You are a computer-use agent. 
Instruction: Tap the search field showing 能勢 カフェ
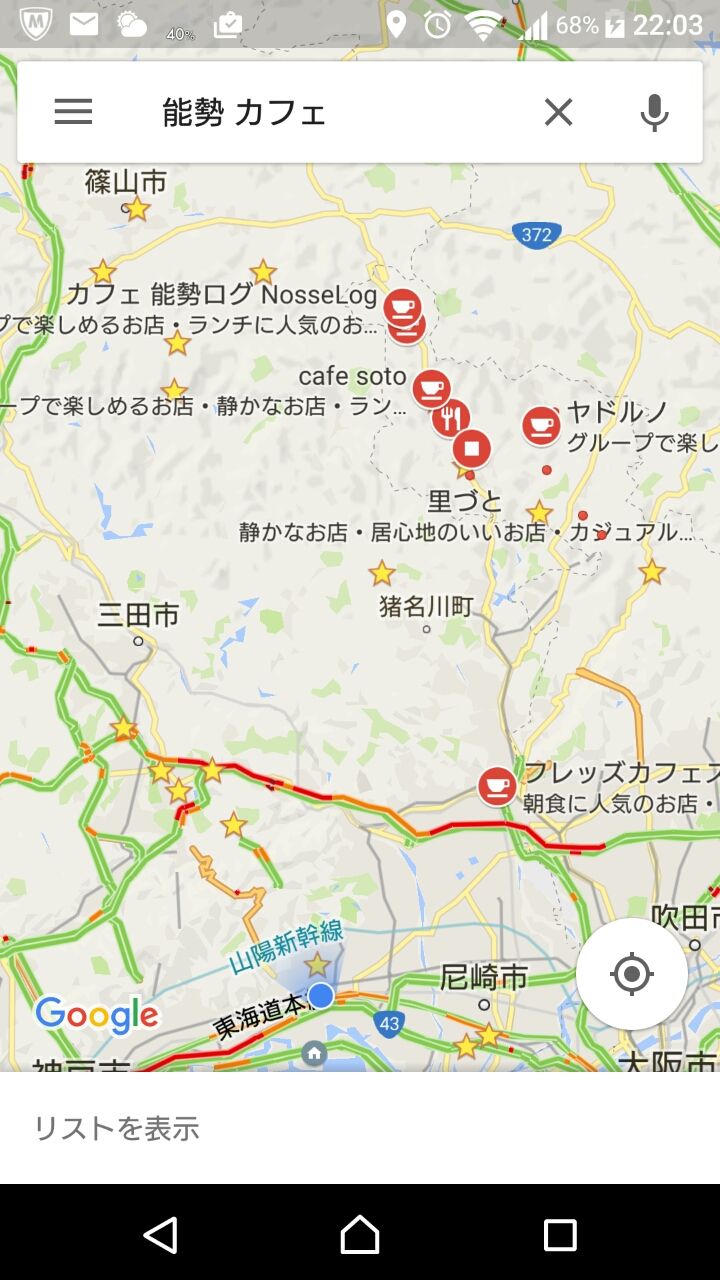pos(300,112)
